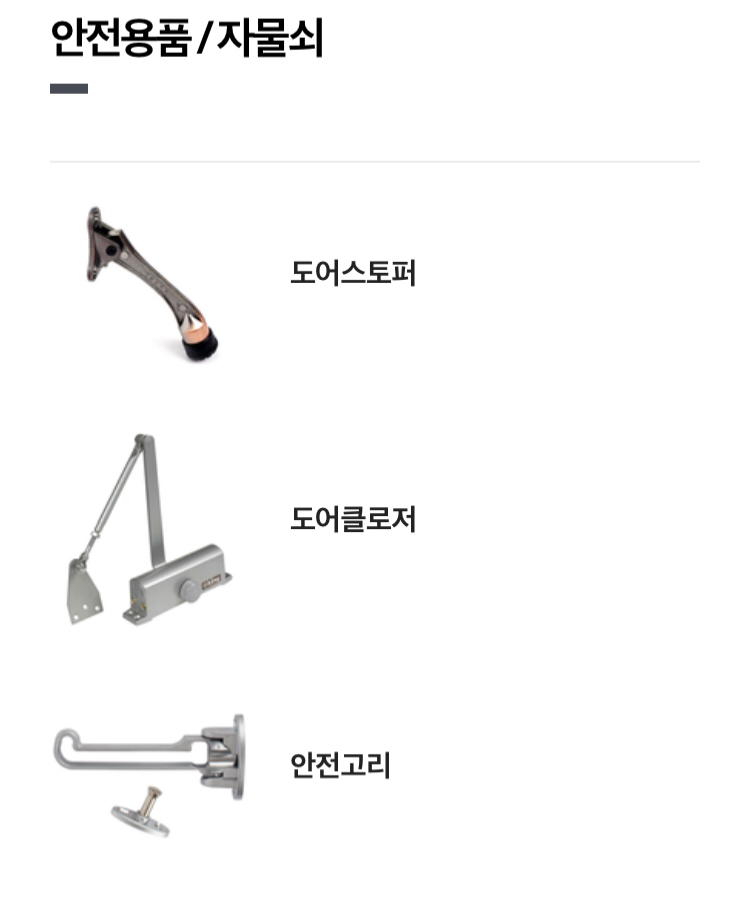Image resolution: width=750 pixels, height=906 pixels.
Task: Open the 도어클로저 category
Action: click(x=352, y=520)
